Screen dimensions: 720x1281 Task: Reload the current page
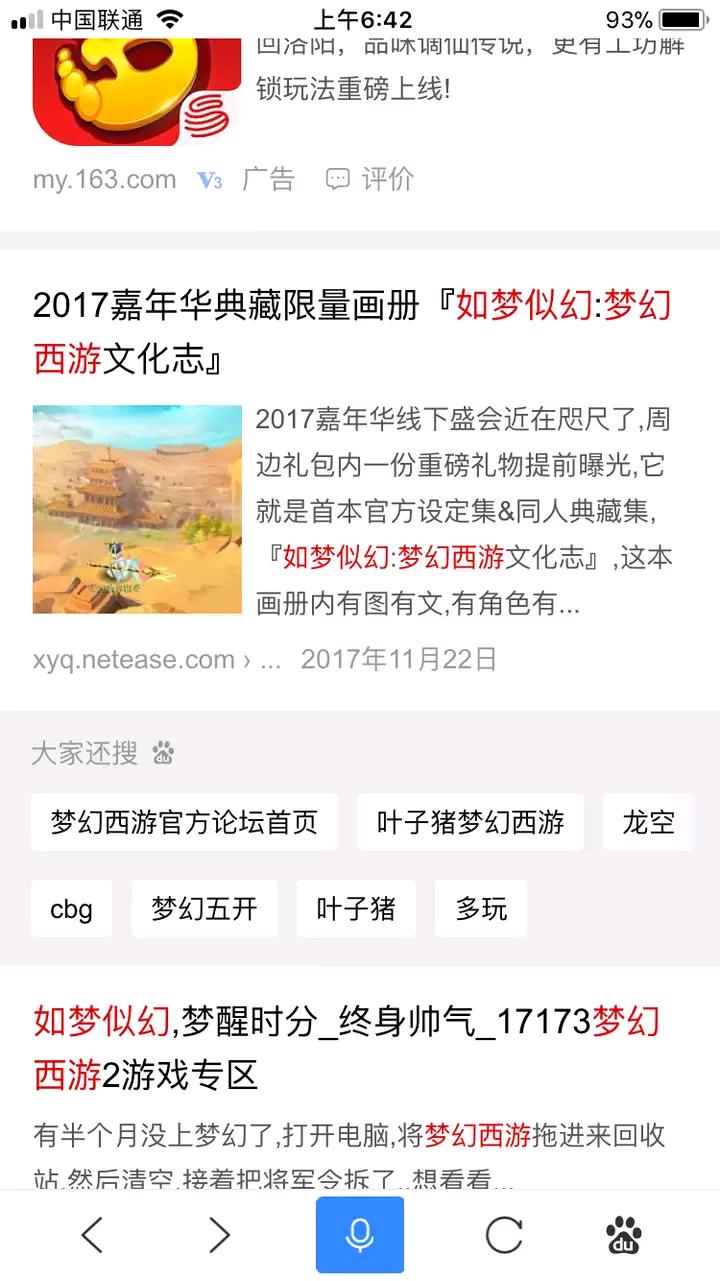click(x=504, y=1236)
